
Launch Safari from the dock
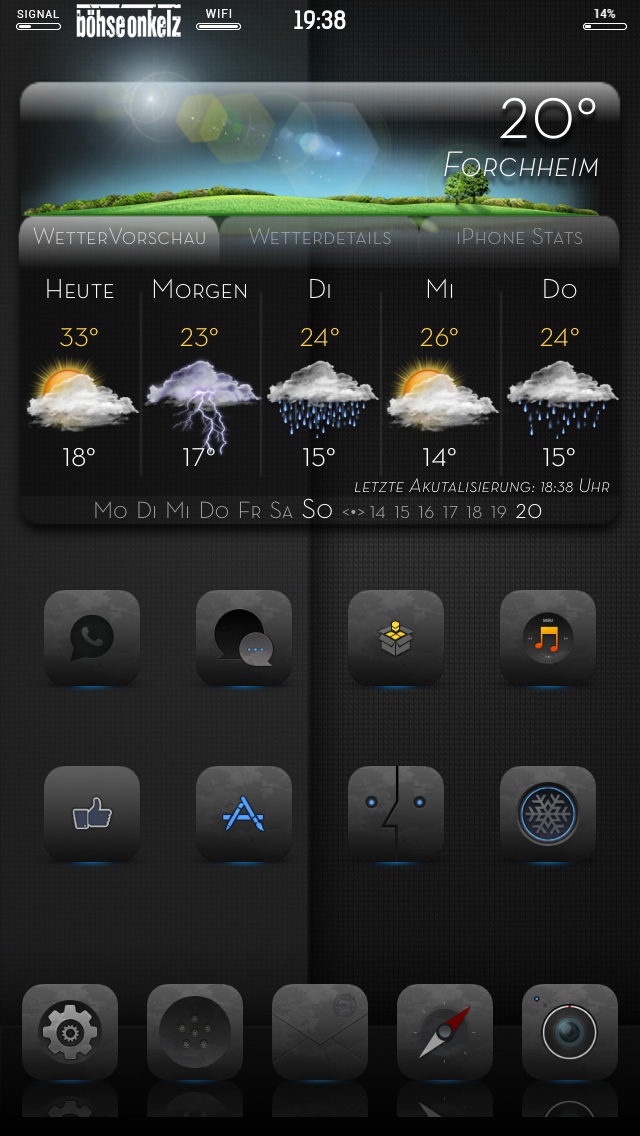[x=445, y=1031]
